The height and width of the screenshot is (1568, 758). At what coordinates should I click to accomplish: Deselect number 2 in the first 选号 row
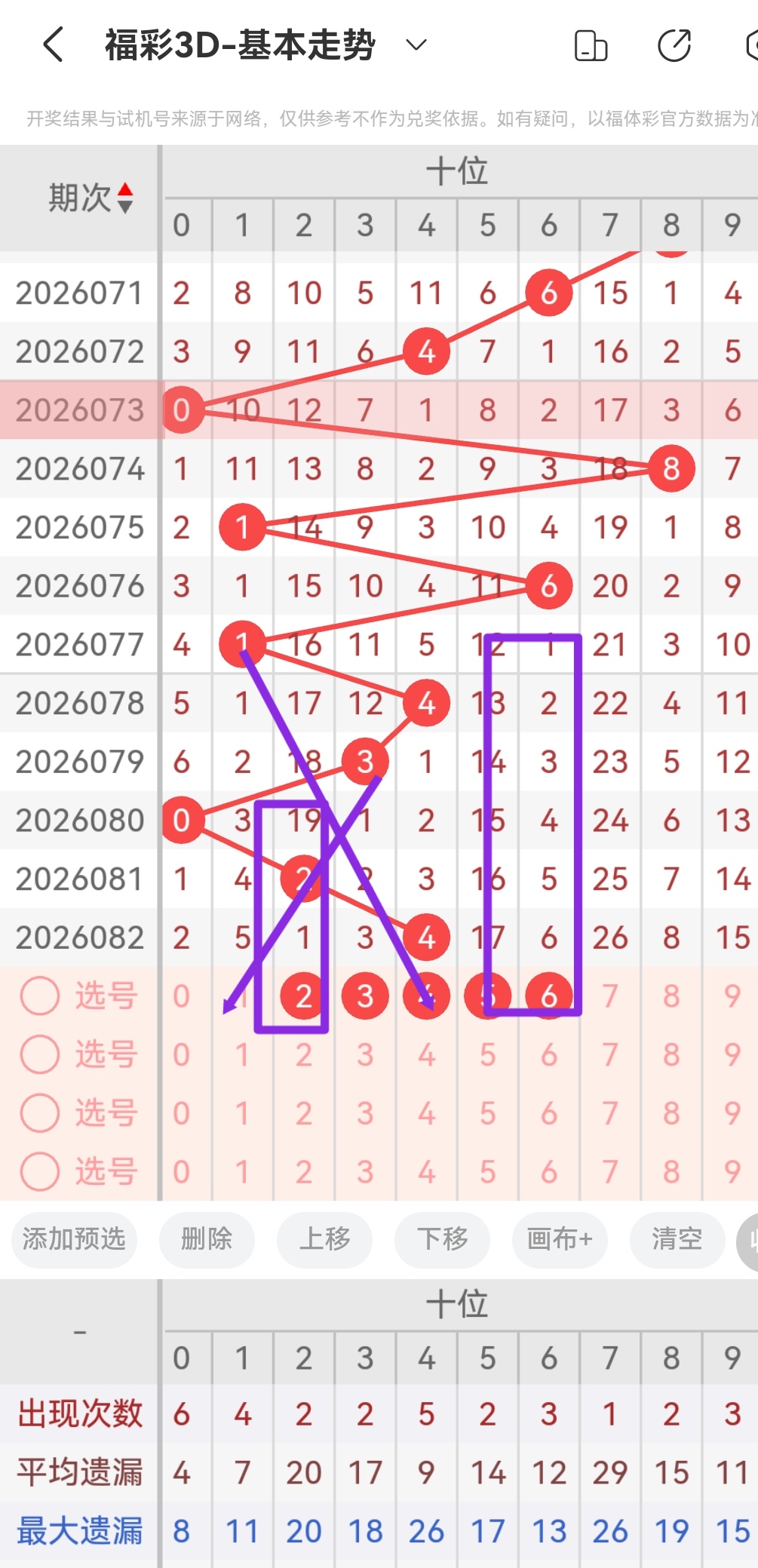[x=303, y=996]
